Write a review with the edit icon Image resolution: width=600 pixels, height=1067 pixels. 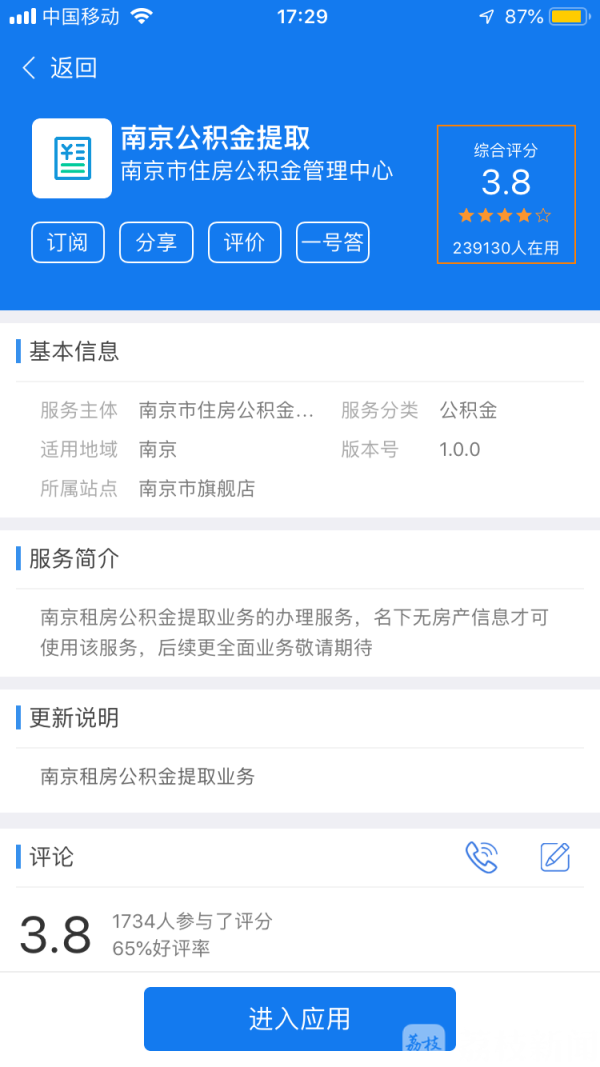coord(555,857)
